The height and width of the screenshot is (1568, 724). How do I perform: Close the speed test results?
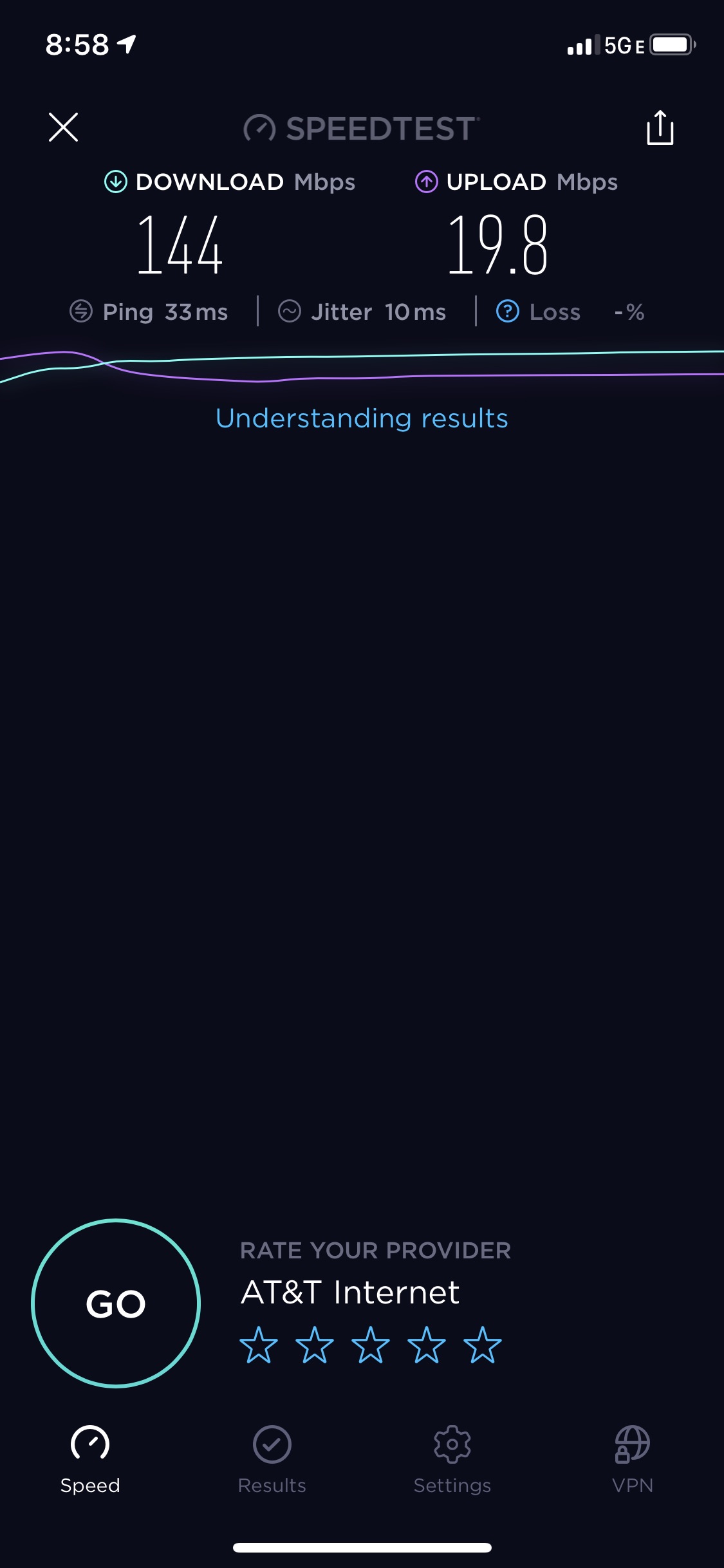(x=63, y=127)
